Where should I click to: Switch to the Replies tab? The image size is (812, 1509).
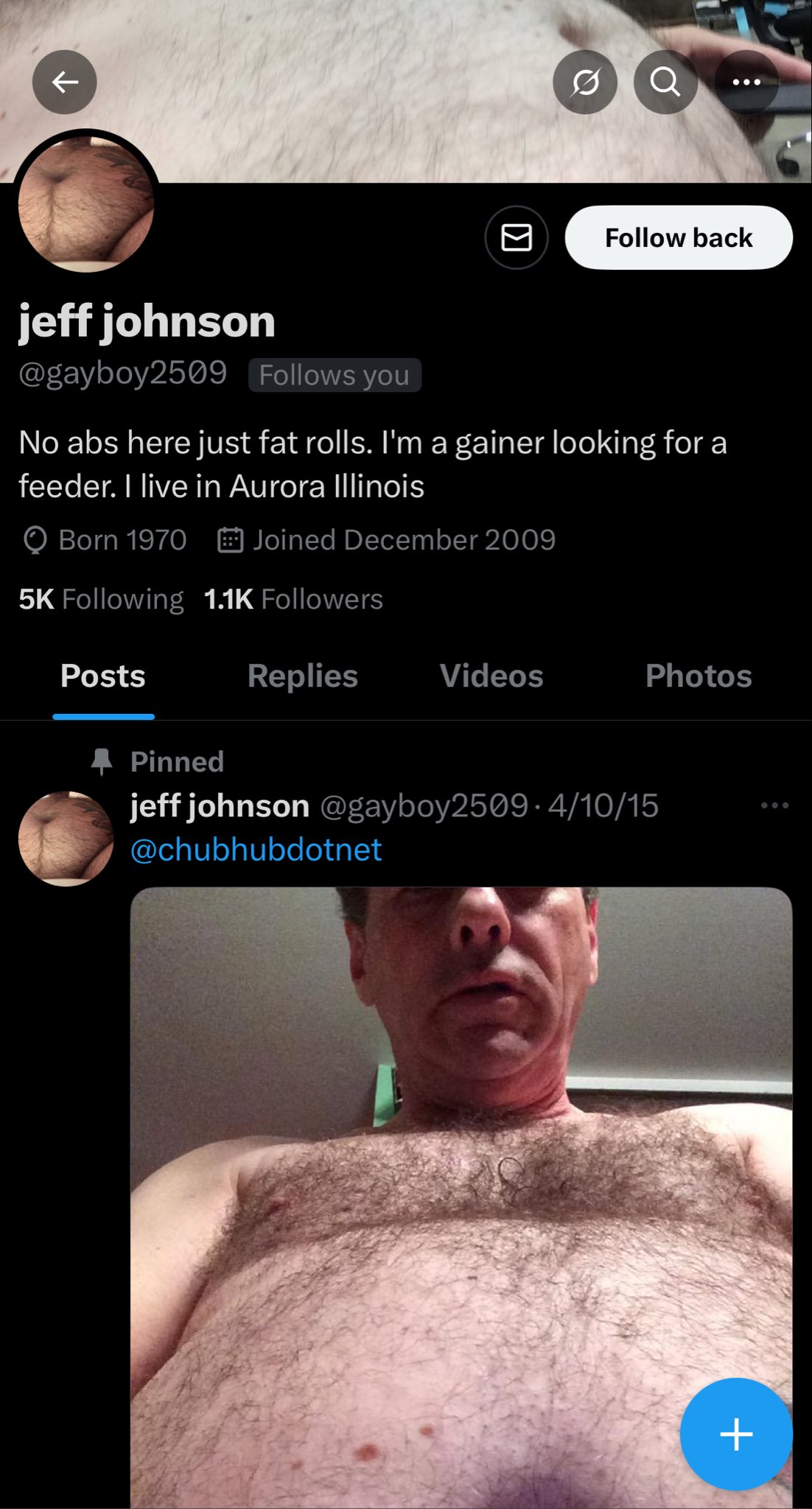pyautogui.click(x=302, y=676)
